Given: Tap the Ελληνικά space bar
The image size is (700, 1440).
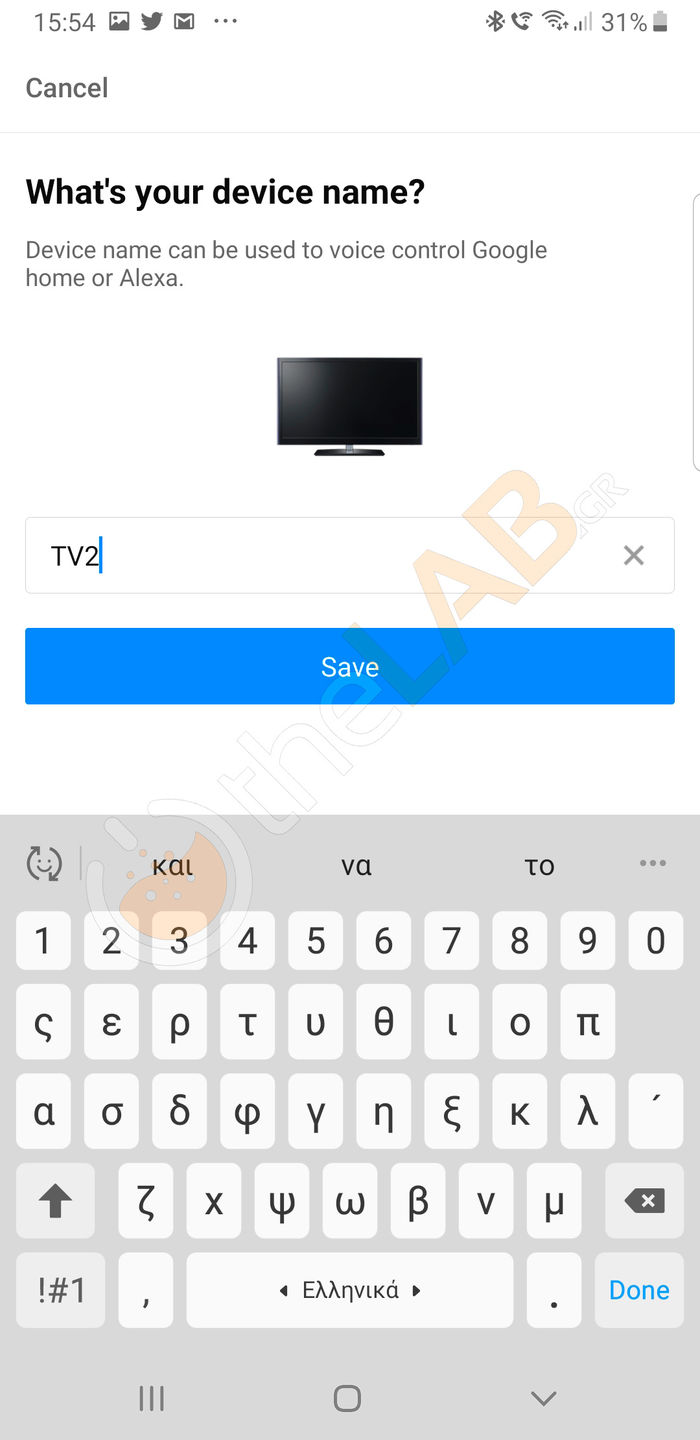Looking at the screenshot, I should click(x=350, y=1290).
